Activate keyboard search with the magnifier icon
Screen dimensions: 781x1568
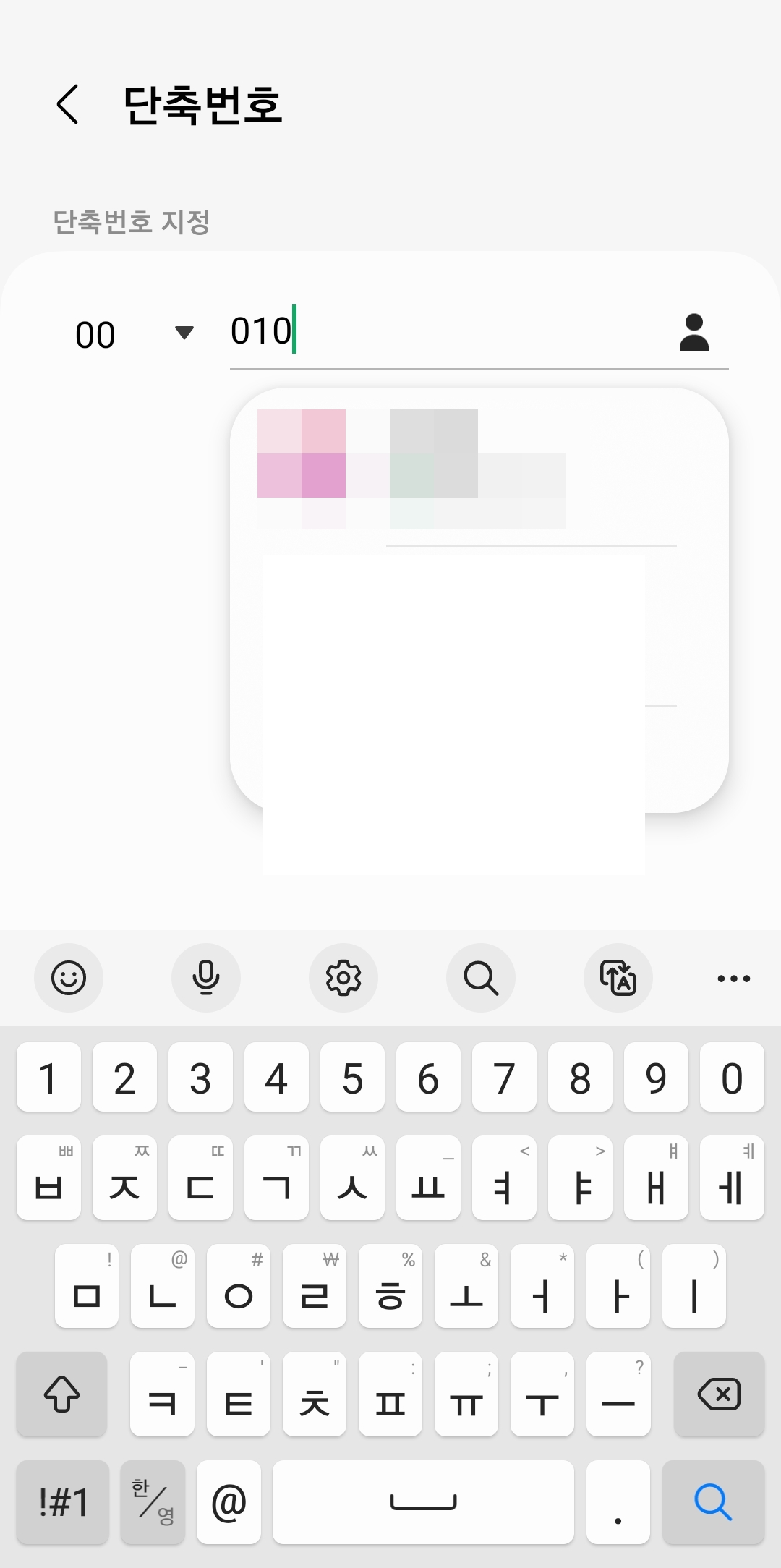point(481,978)
